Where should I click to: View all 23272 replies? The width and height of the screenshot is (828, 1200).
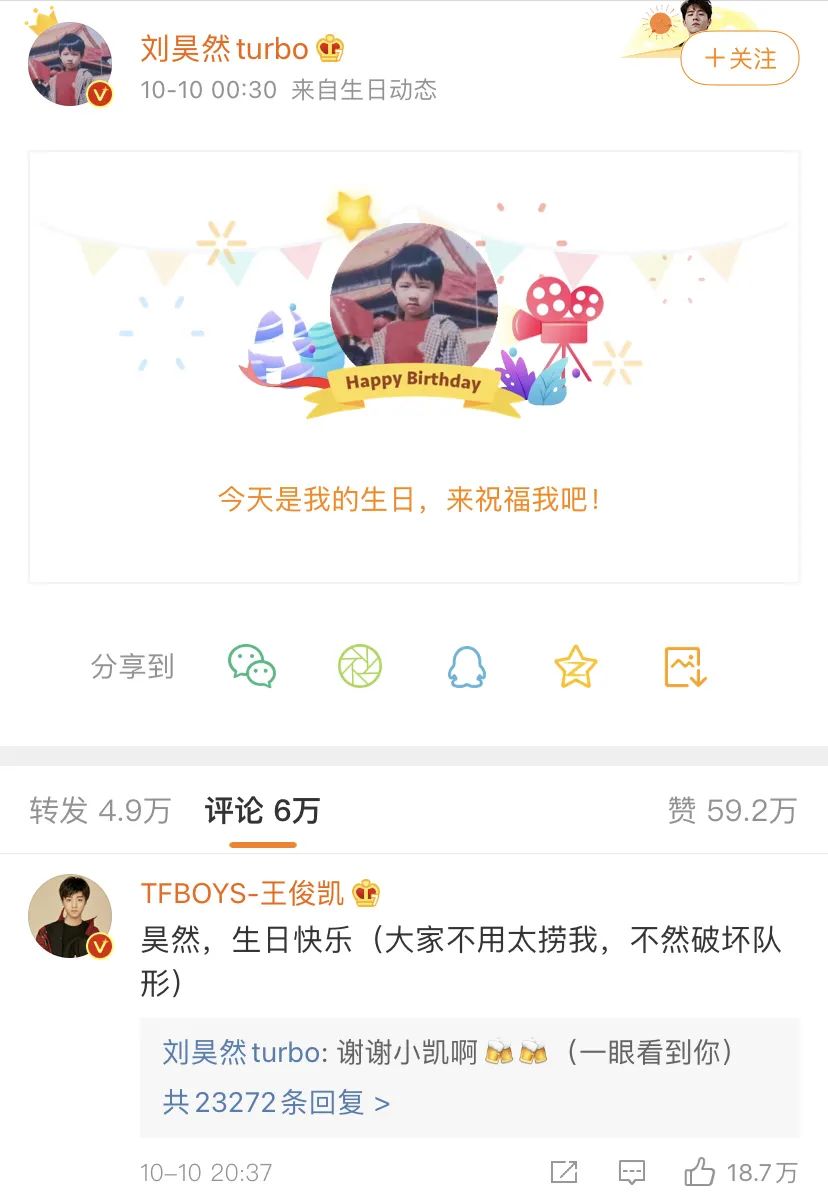(276, 1103)
